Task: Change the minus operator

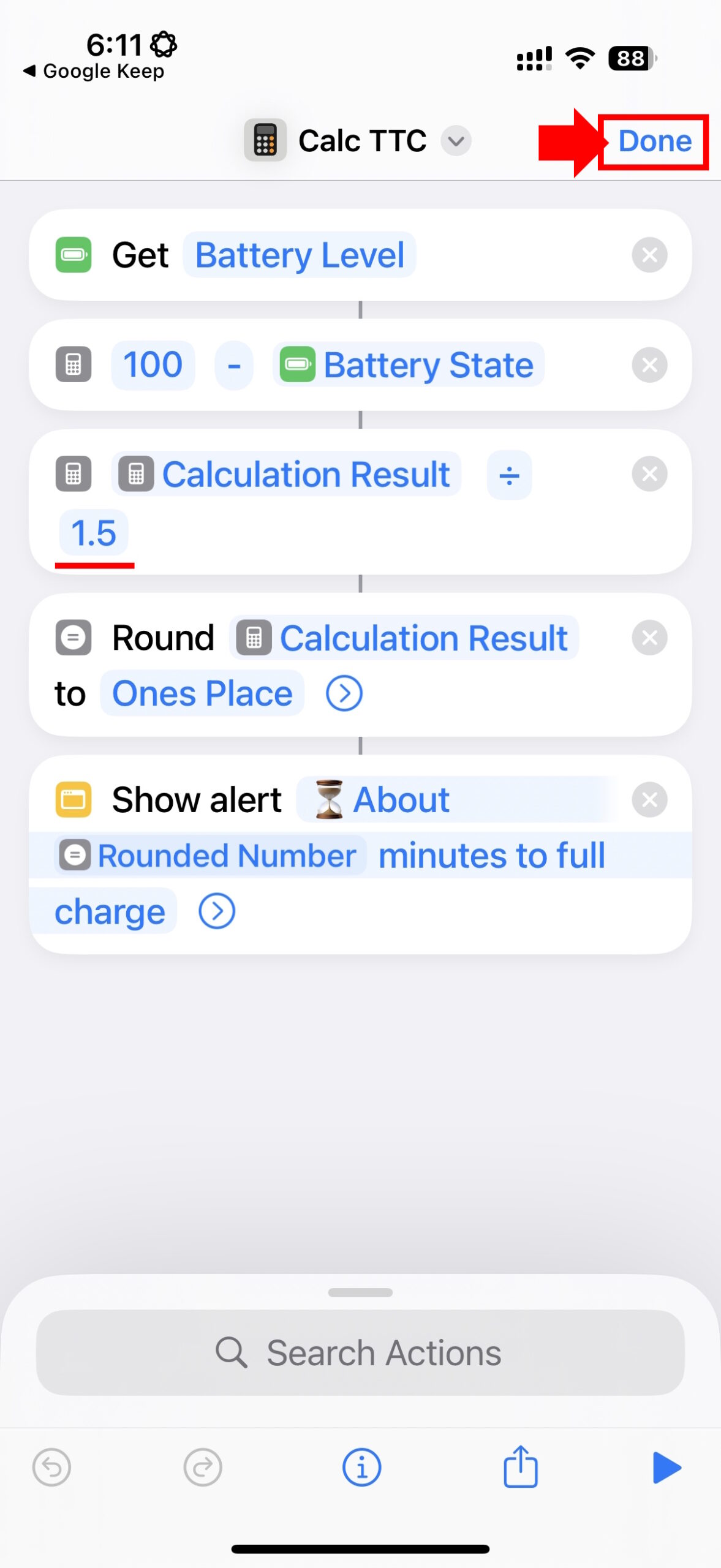Action: point(233,366)
